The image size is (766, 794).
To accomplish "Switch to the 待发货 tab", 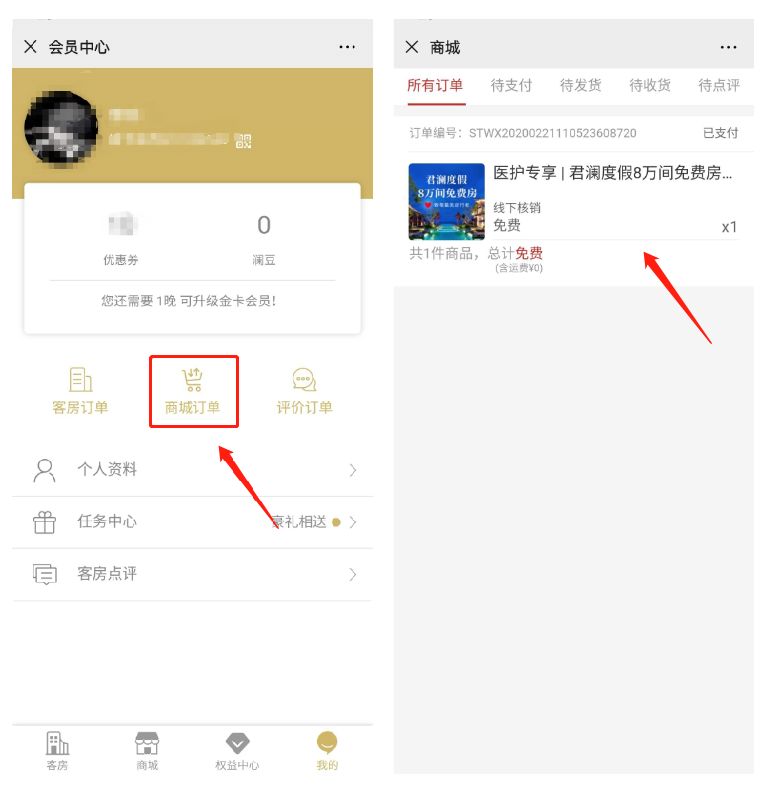I will click(x=580, y=86).
